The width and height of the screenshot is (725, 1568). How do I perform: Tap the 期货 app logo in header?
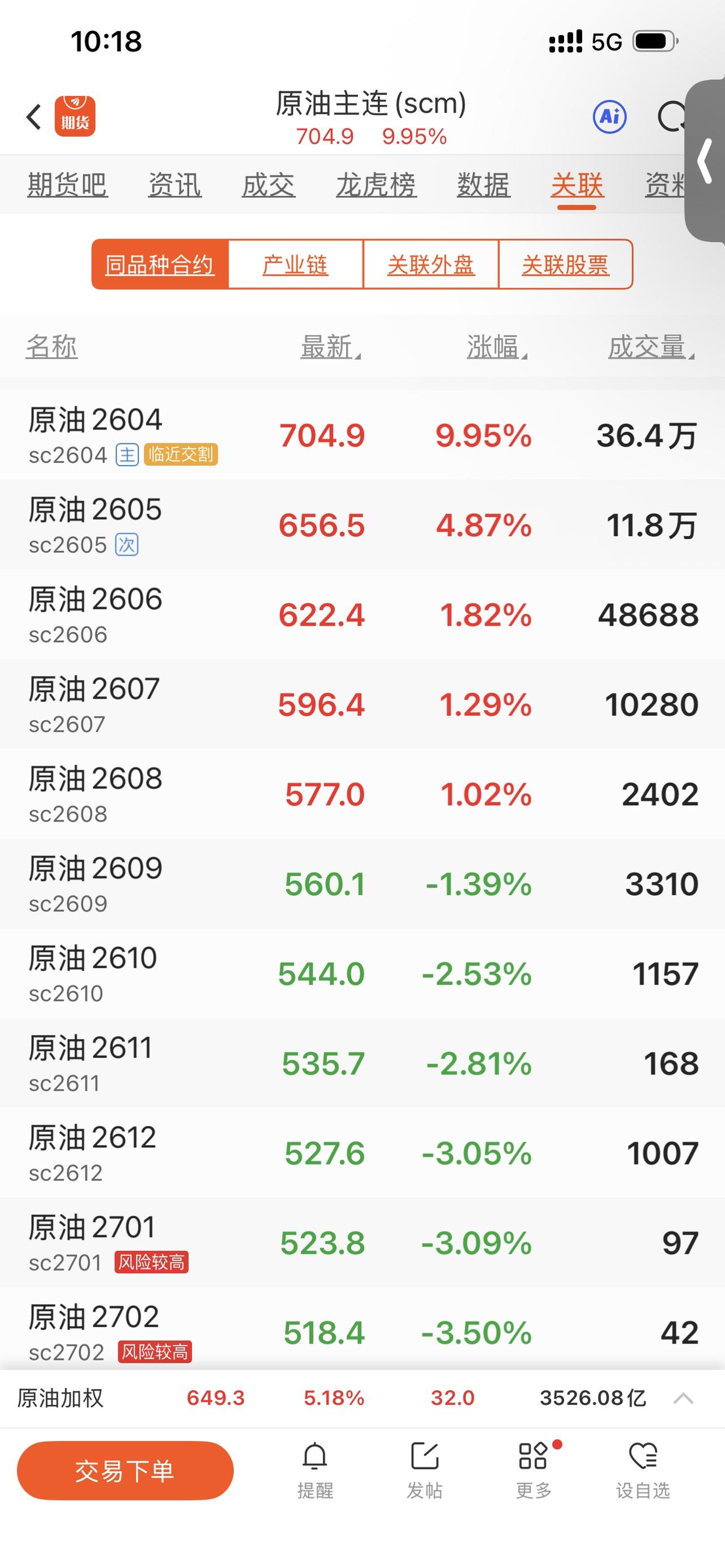[75, 117]
